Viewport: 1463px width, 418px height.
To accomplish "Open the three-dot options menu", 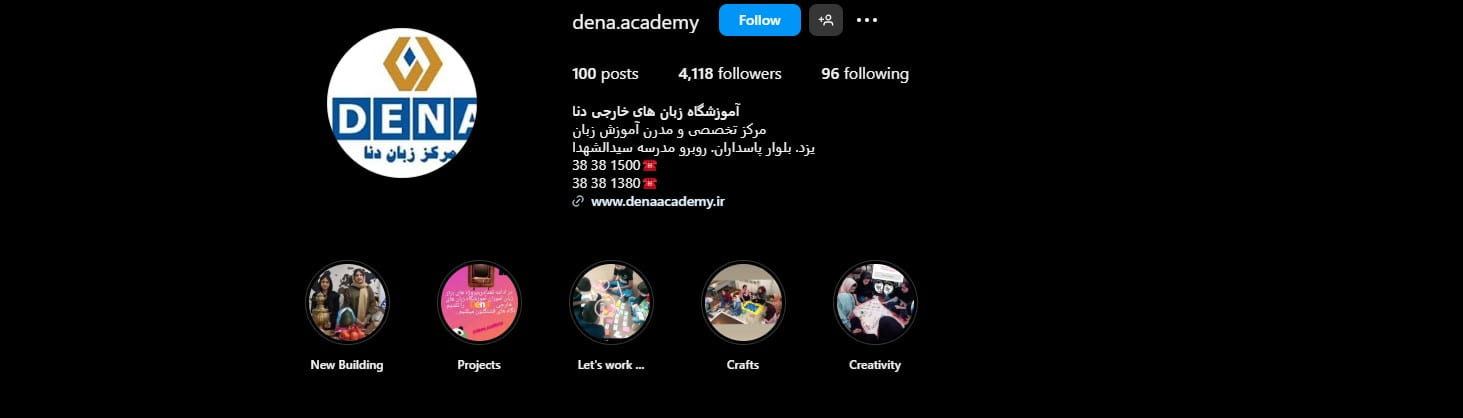I will click(866, 20).
